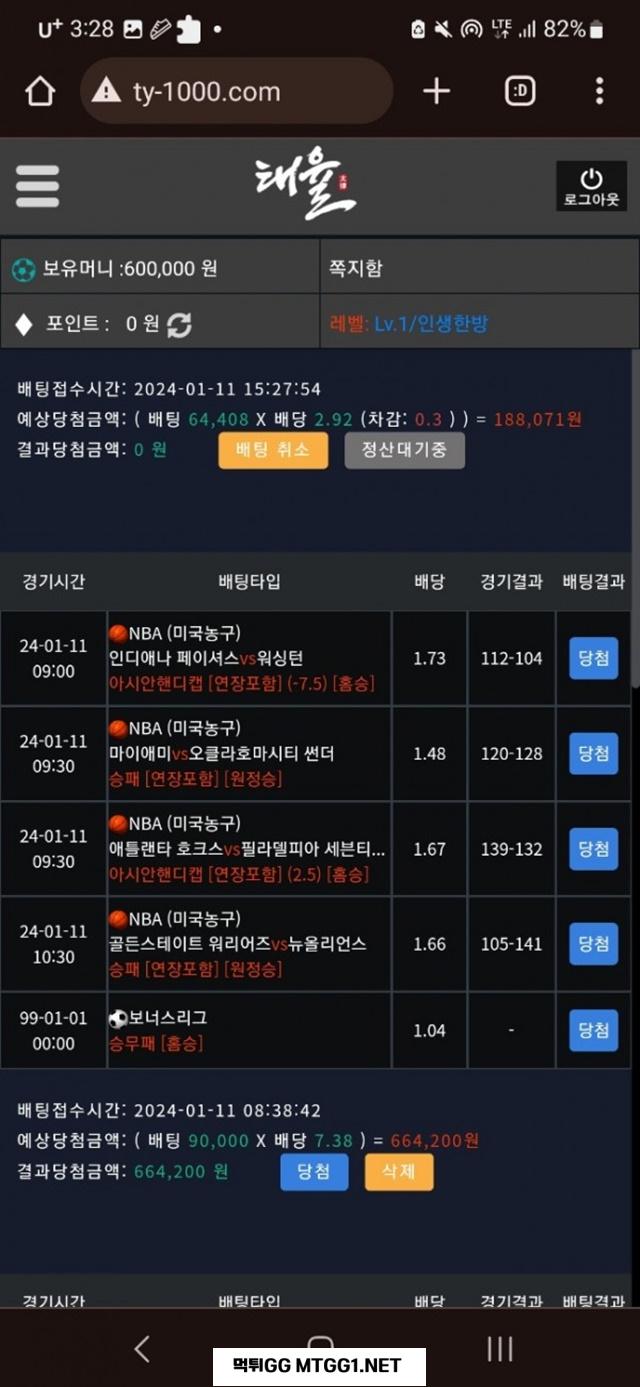Tap the ty-1000.com address bar

point(237,92)
